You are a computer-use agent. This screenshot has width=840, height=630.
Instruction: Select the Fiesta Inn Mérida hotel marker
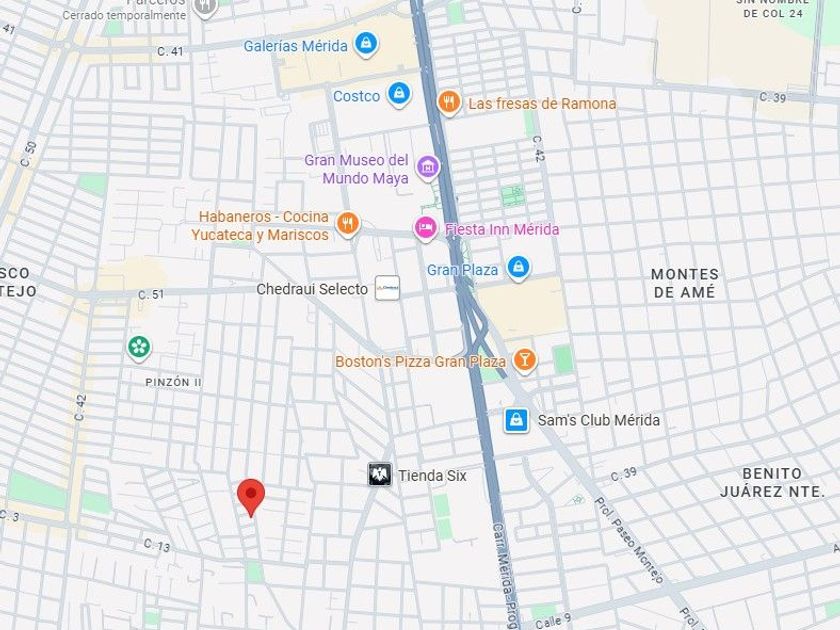[425, 228]
